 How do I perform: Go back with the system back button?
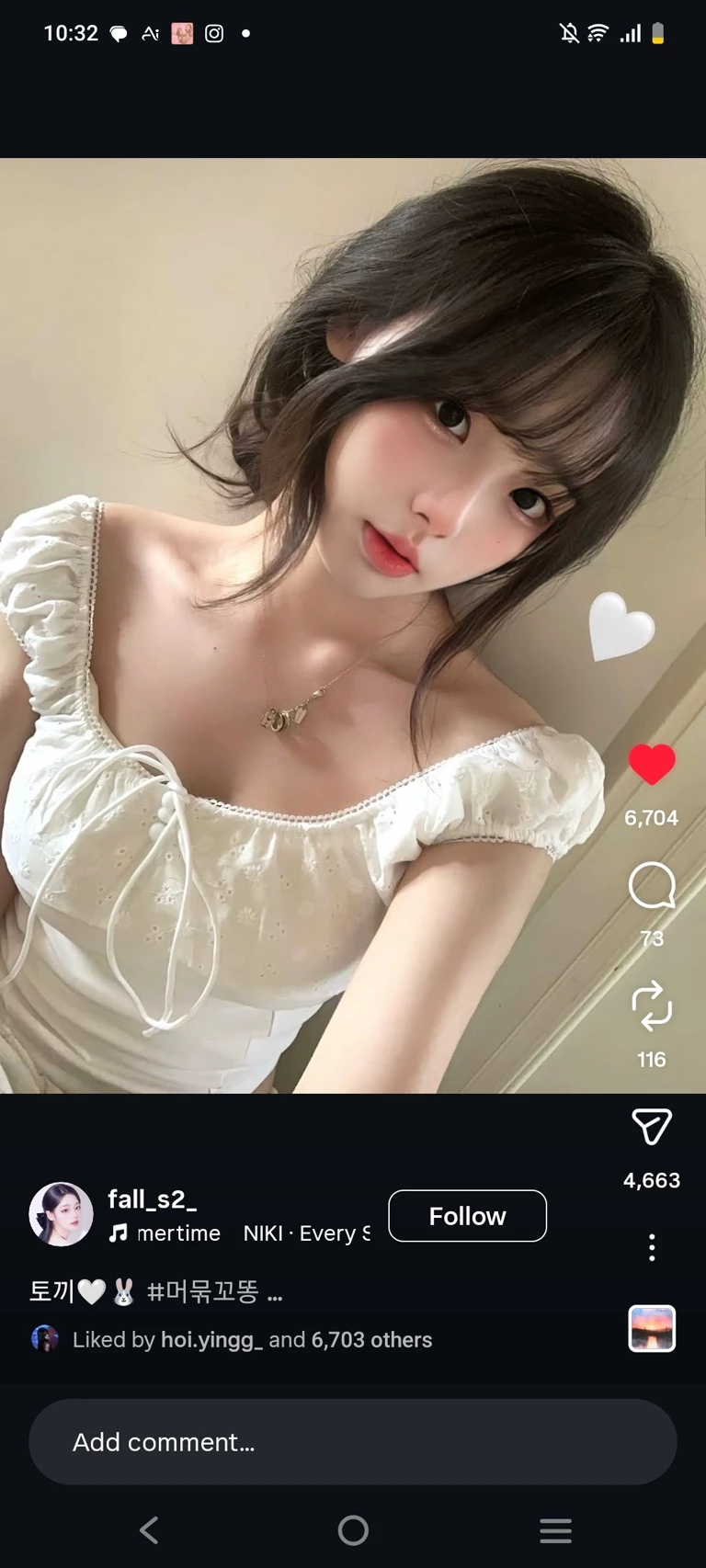point(149,1530)
